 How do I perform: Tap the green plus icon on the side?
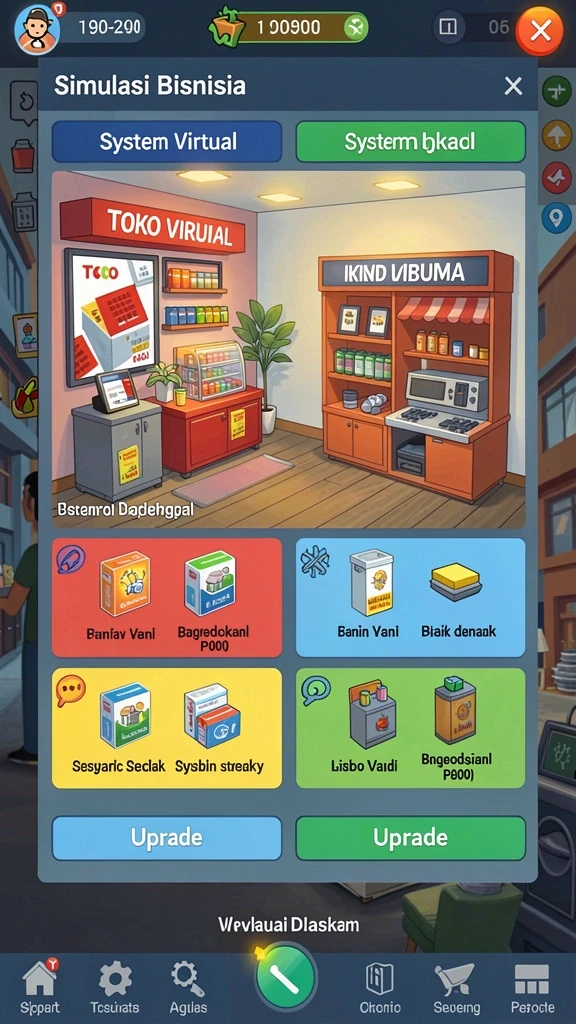click(x=556, y=91)
